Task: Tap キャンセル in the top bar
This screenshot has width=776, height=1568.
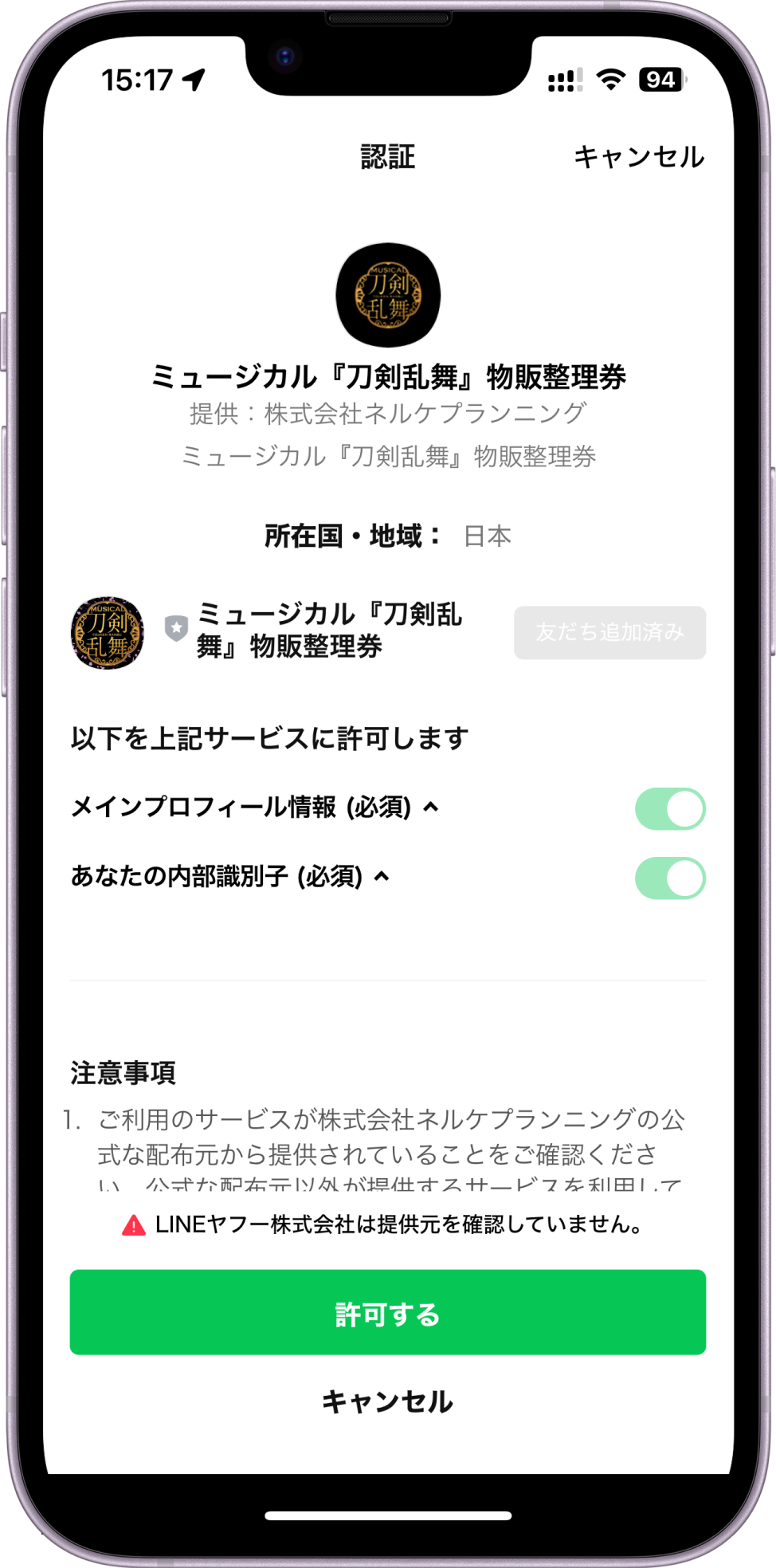Action: click(x=639, y=157)
